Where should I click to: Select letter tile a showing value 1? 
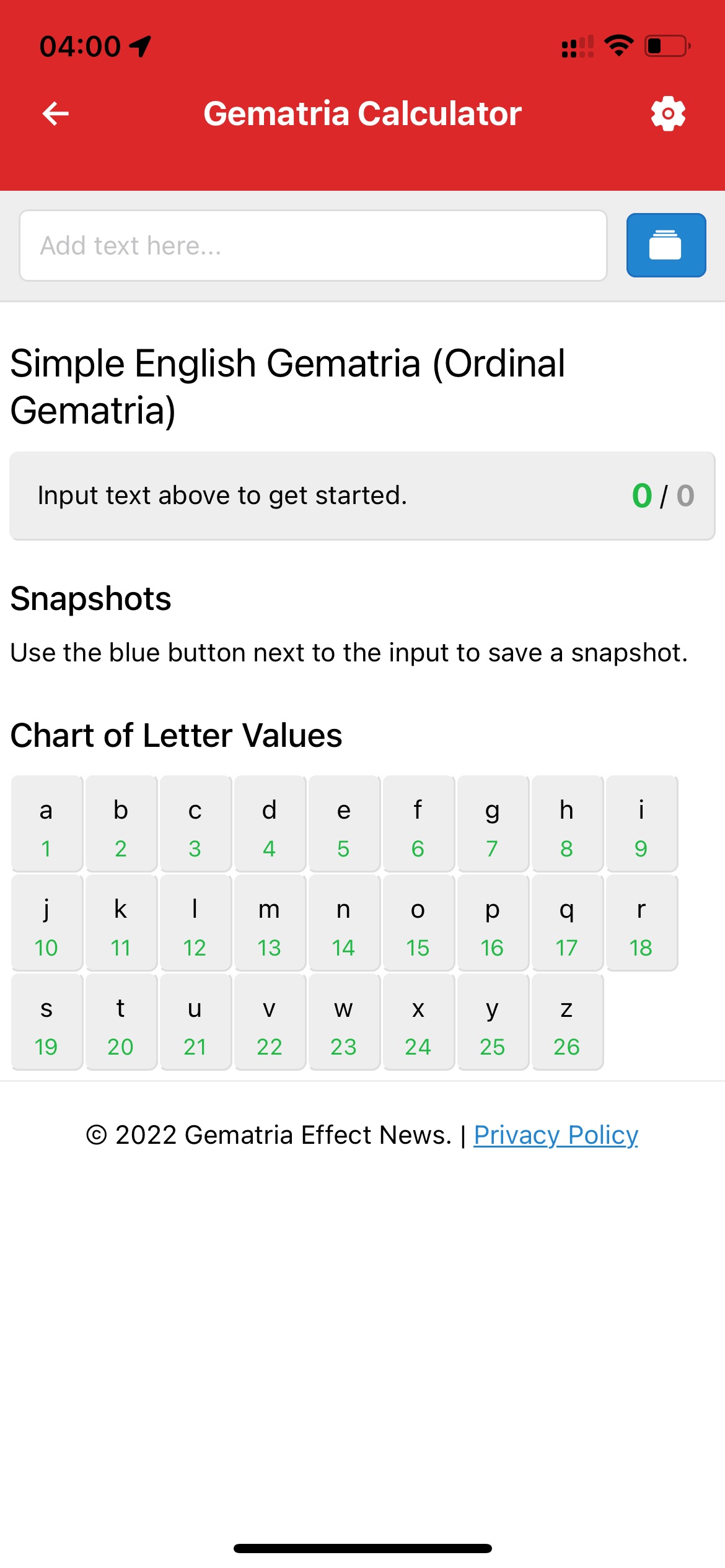coord(46,824)
